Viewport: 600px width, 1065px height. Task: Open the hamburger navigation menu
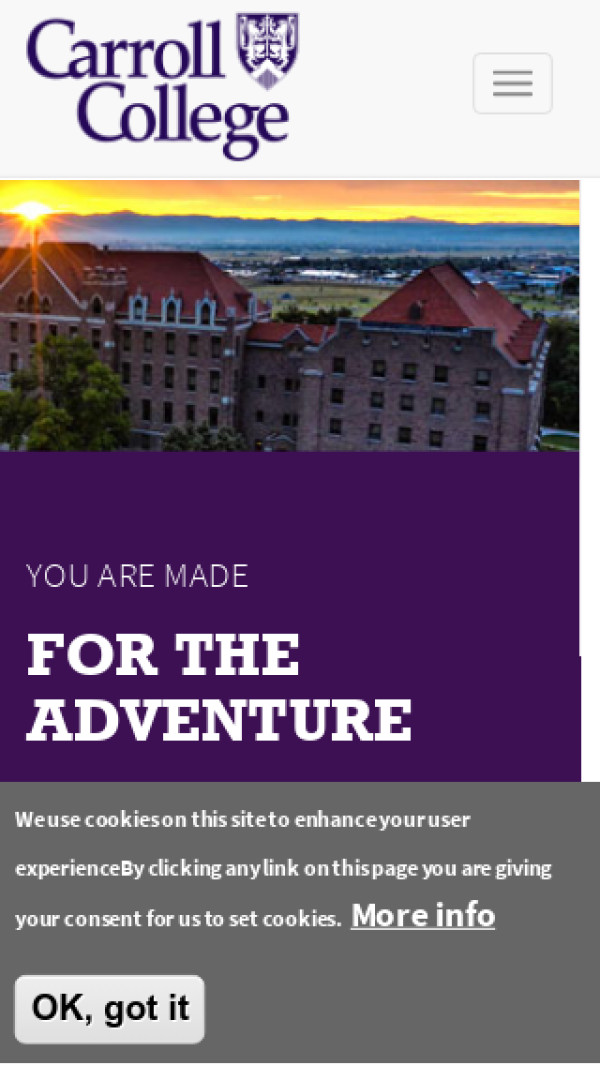point(512,84)
